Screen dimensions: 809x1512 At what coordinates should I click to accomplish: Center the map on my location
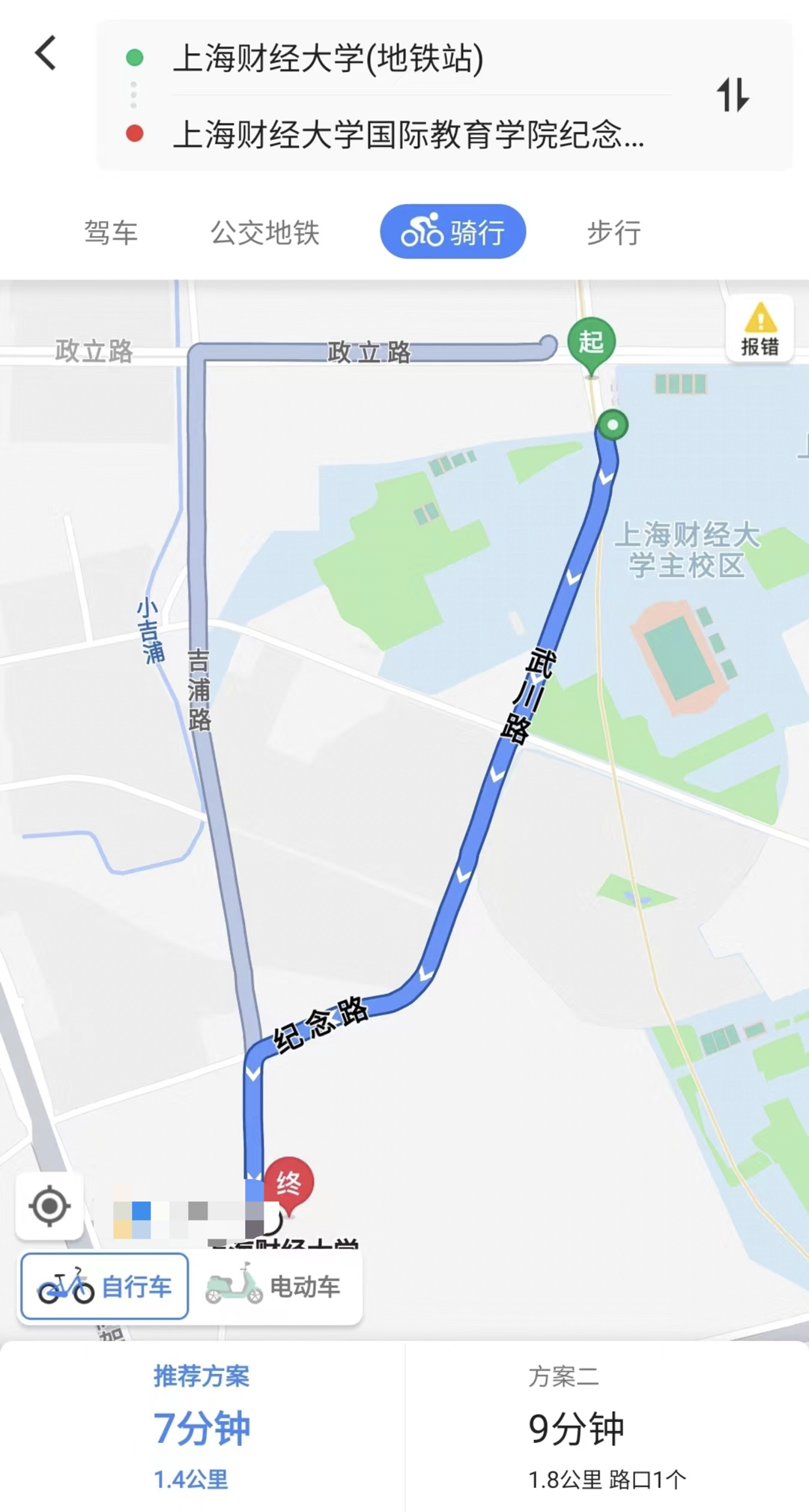pos(49,1206)
